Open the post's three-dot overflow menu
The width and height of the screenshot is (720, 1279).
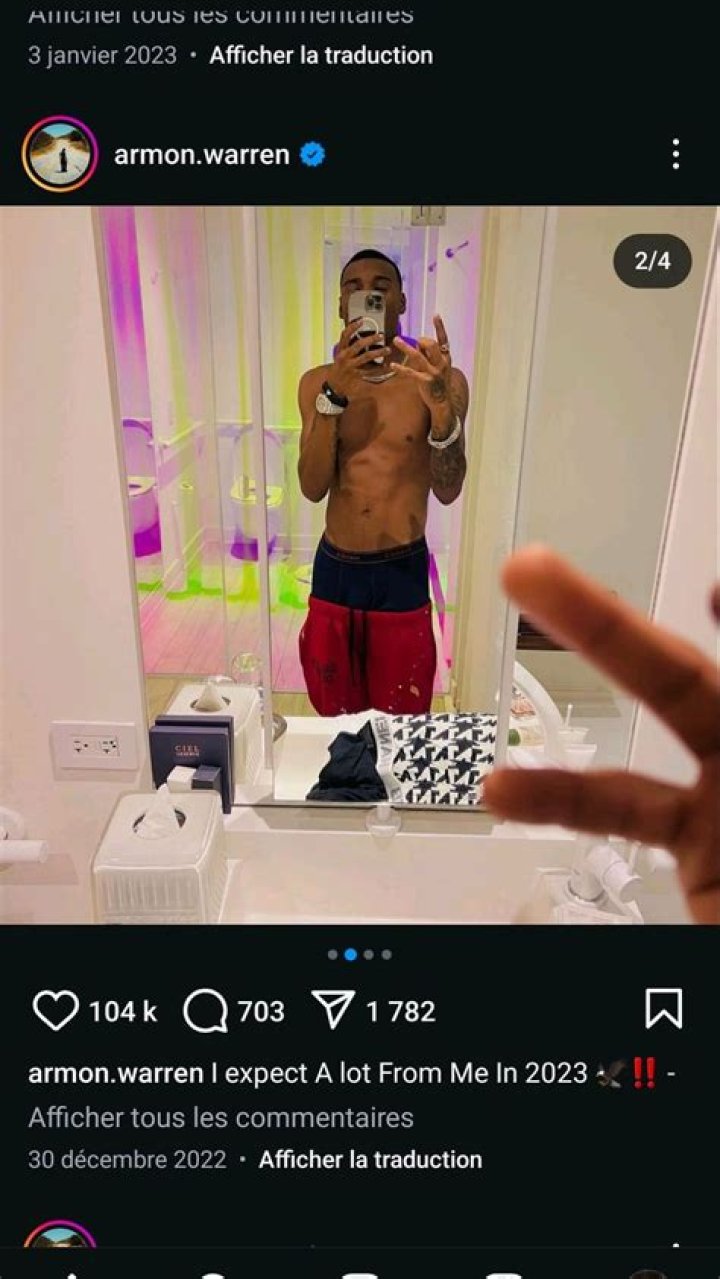pyautogui.click(x=676, y=154)
